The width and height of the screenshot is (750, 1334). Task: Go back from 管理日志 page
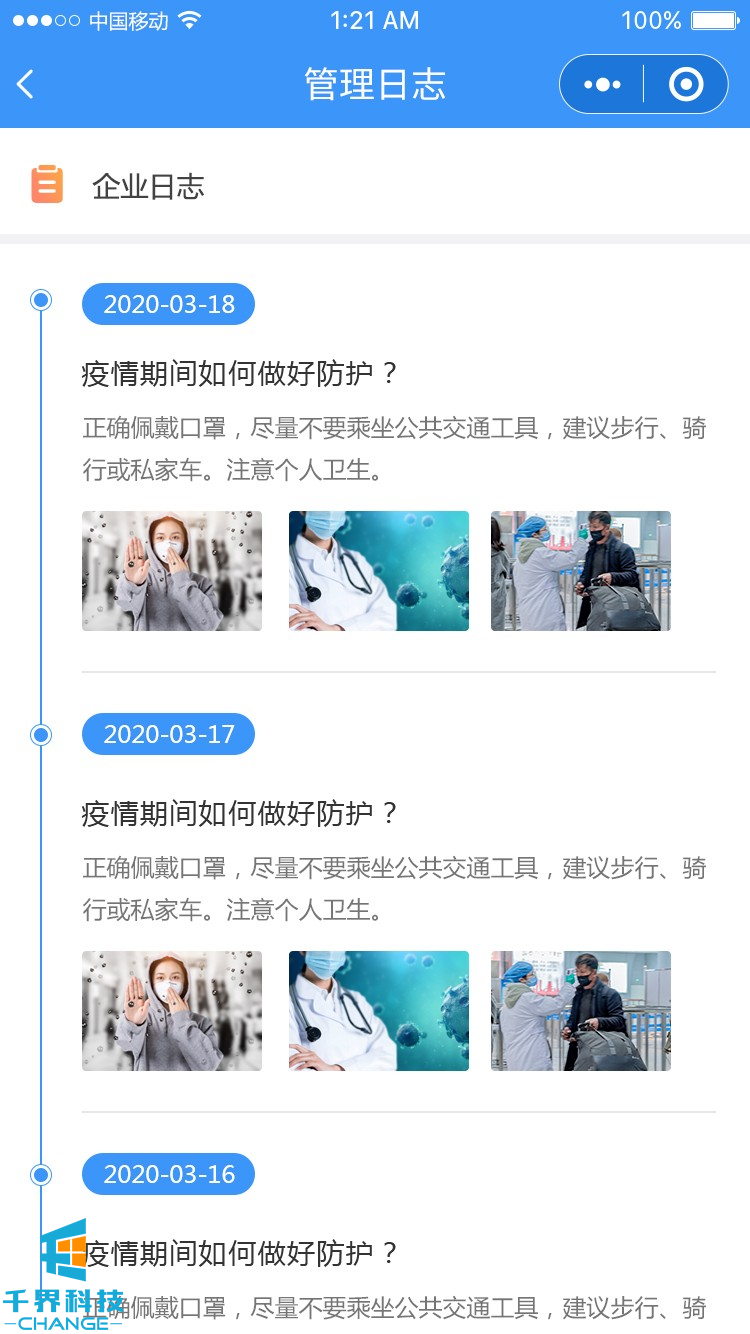27,84
